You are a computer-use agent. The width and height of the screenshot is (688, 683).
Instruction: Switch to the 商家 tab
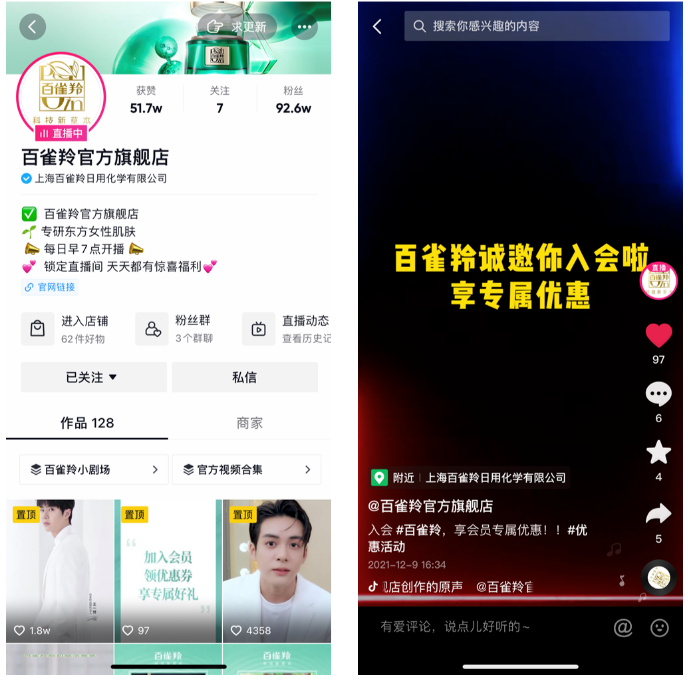(x=249, y=423)
